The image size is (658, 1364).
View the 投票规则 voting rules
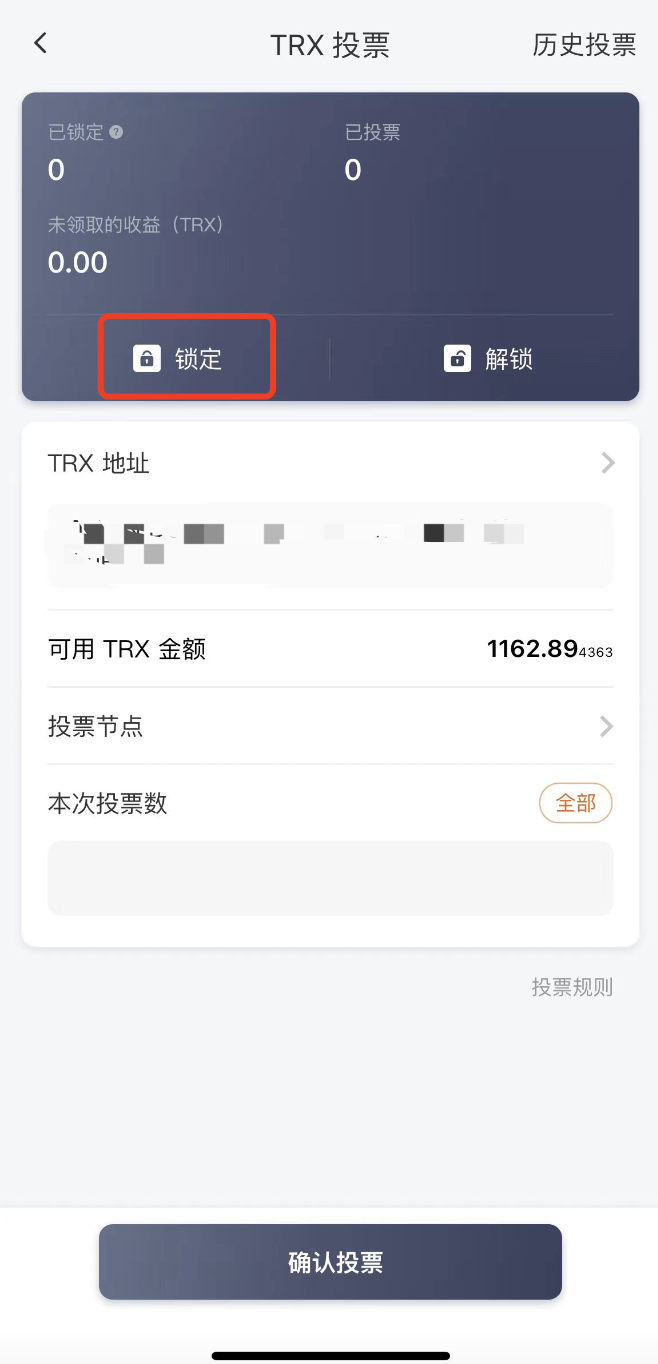tap(572, 987)
